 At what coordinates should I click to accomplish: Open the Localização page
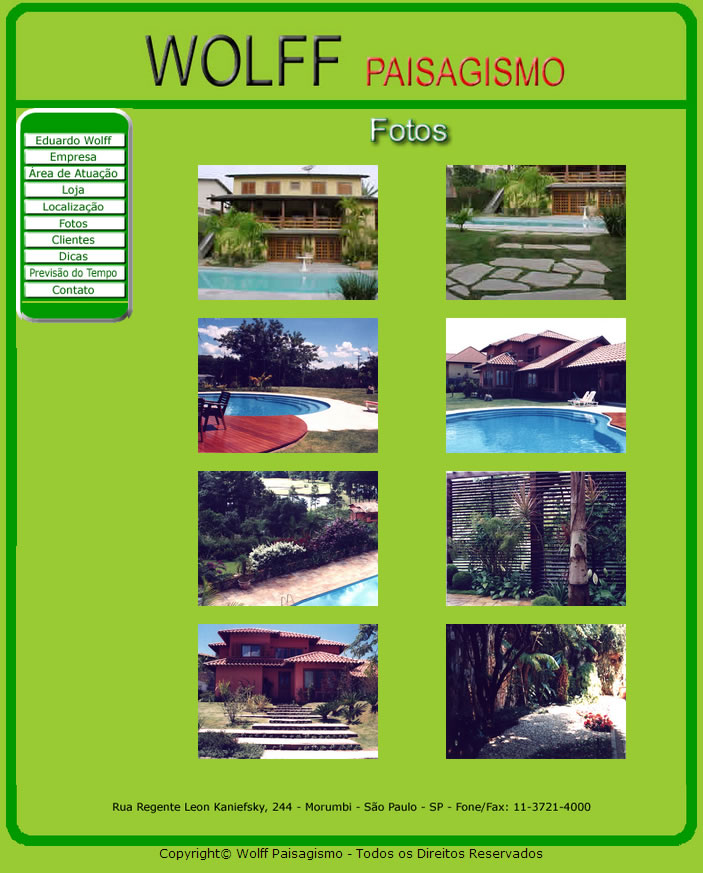coord(74,207)
